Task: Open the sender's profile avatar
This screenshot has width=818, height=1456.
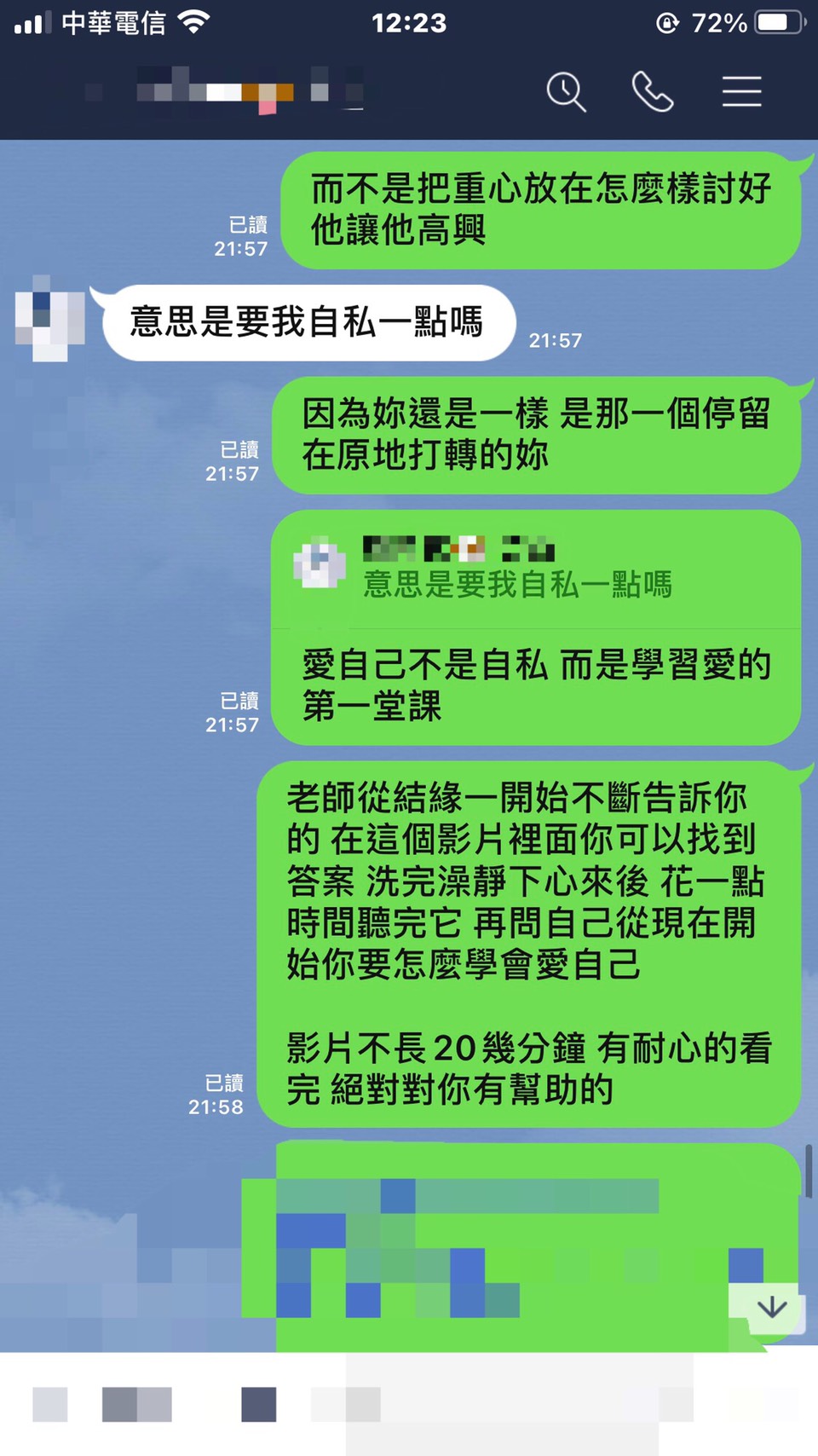Action: pyautogui.click(x=49, y=318)
